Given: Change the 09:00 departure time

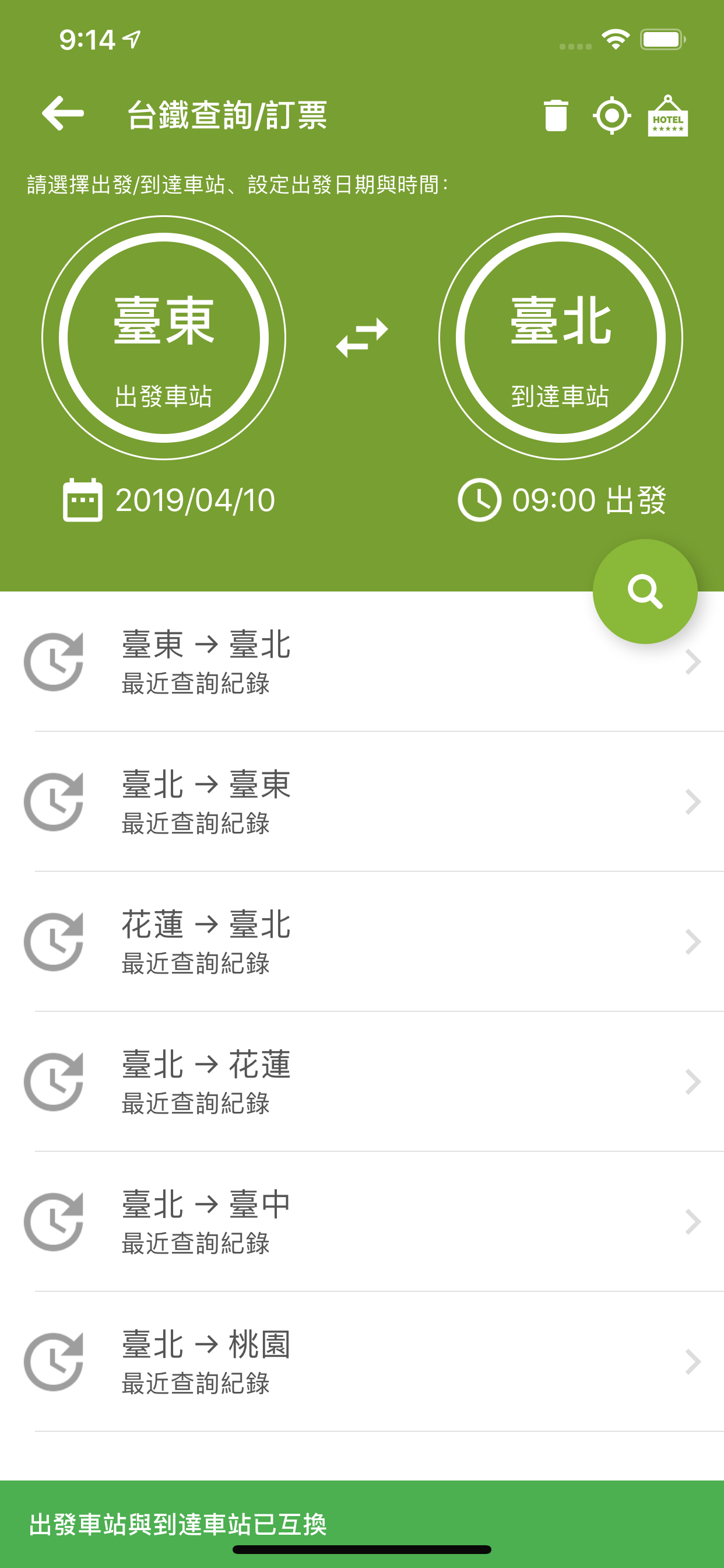Looking at the screenshot, I should click(x=561, y=501).
